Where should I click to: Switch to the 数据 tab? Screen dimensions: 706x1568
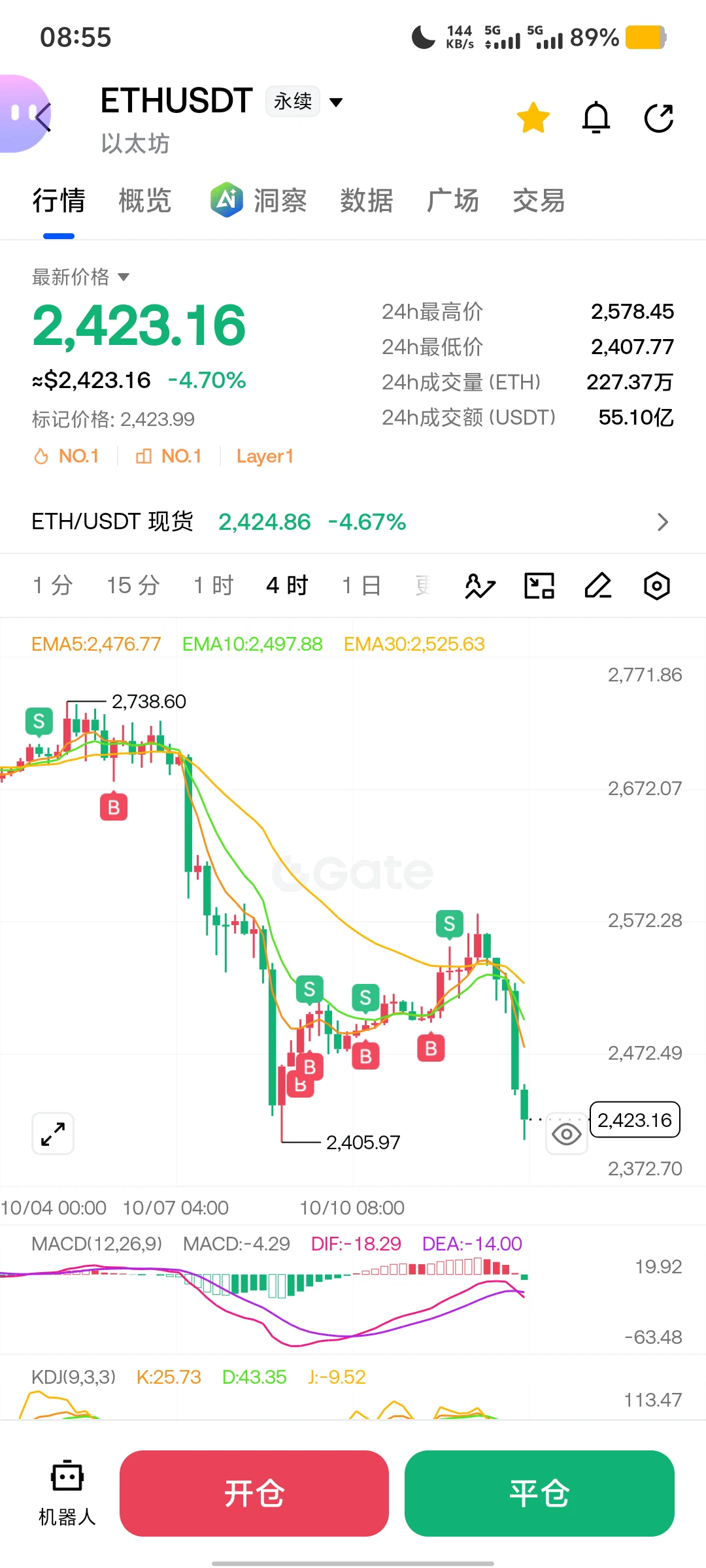tap(367, 201)
